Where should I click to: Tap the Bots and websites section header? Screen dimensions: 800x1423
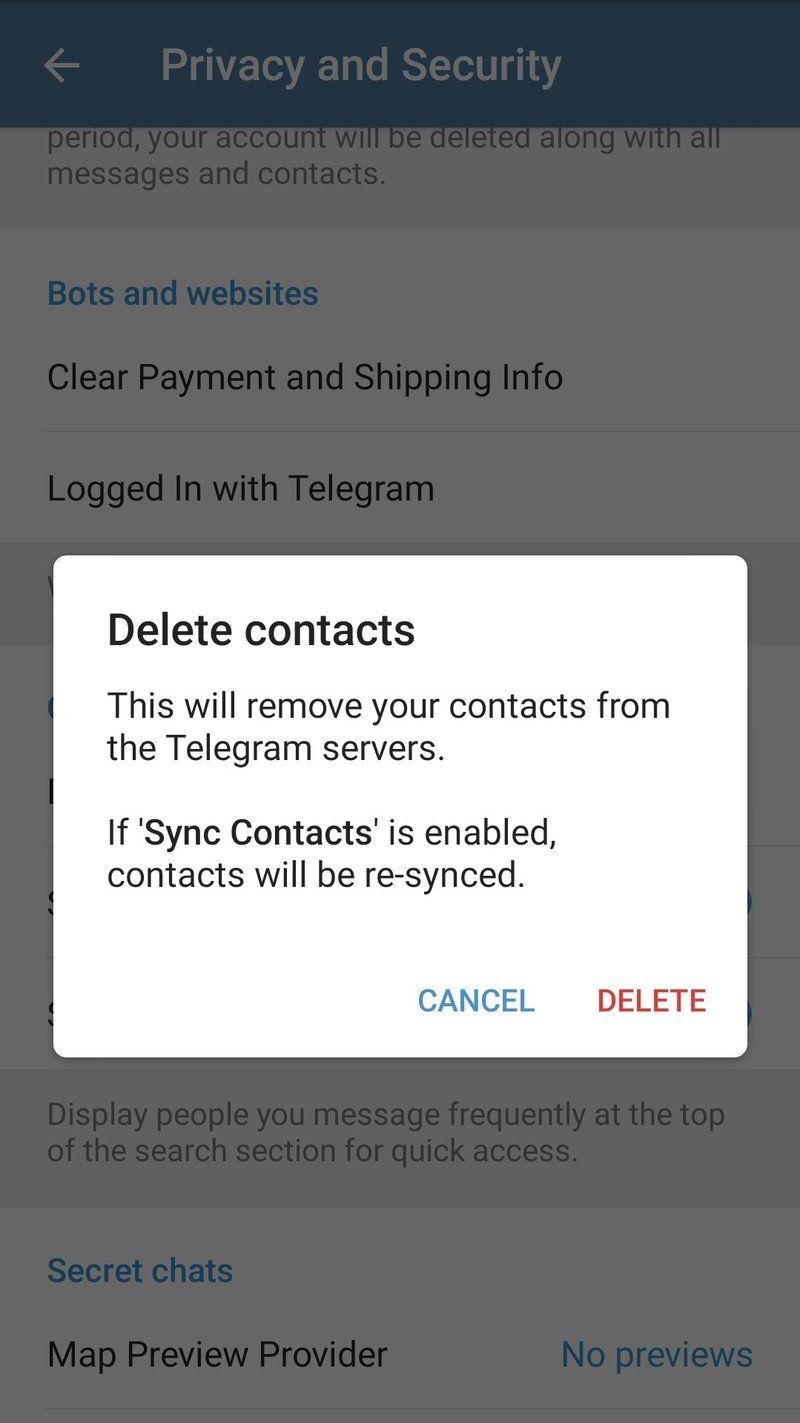[184, 292]
